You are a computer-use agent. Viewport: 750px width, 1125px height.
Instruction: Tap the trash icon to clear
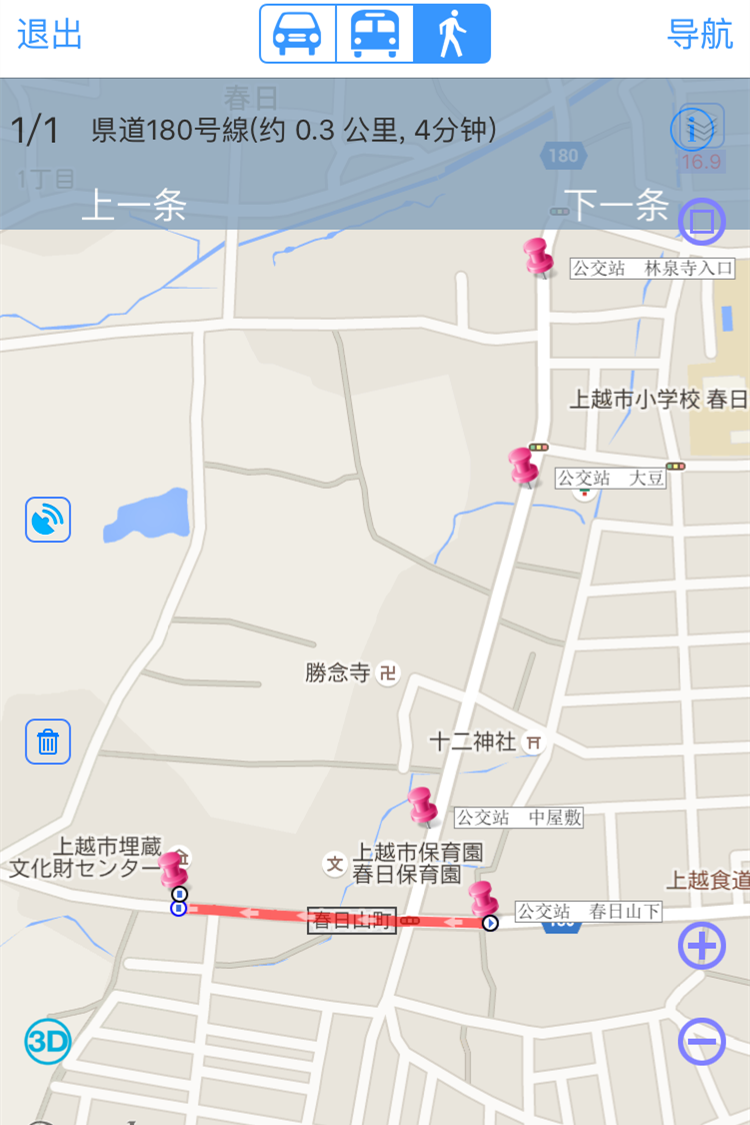click(x=48, y=742)
